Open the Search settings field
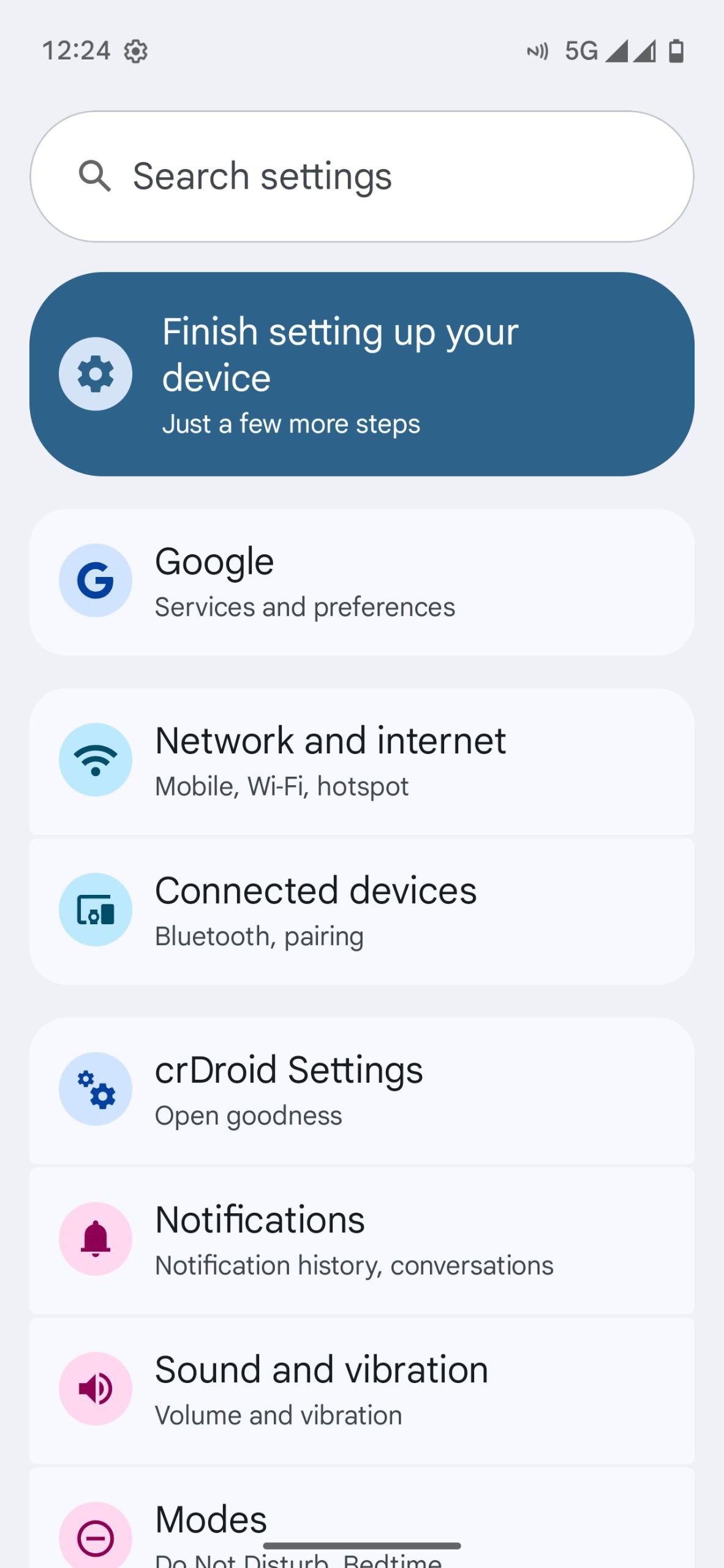Image resolution: width=724 pixels, height=1568 pixels. (361, 176)
